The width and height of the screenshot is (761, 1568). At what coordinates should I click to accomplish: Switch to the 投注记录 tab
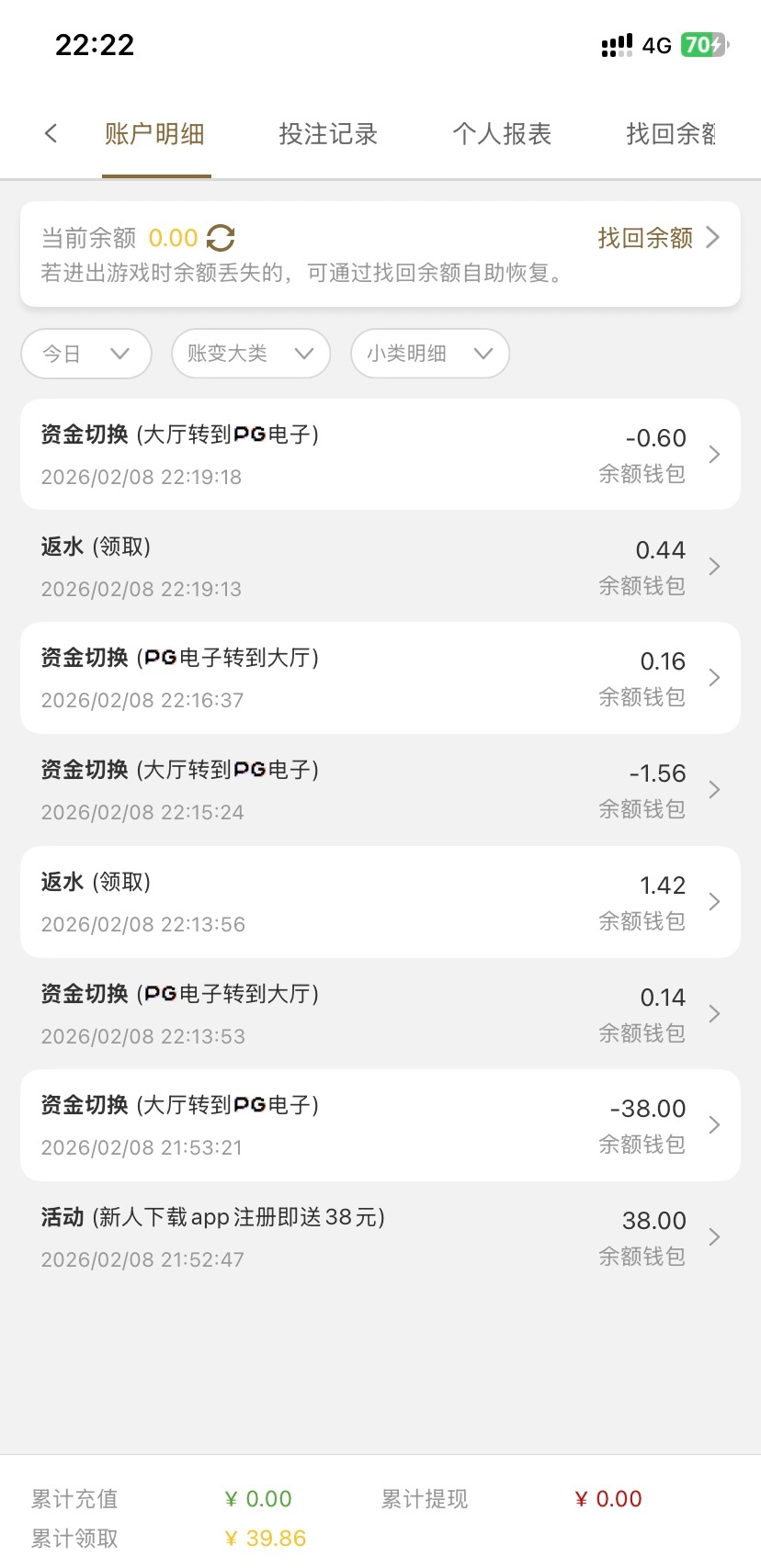[x=328, y=134]
